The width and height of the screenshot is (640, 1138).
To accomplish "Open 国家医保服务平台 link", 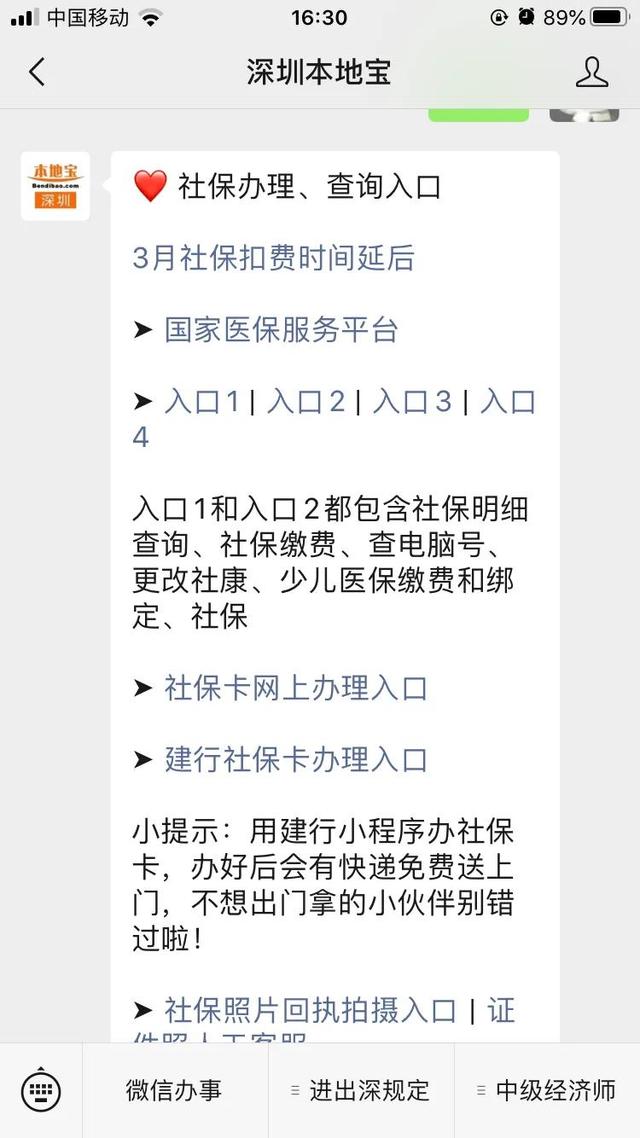I will (281, 330).
